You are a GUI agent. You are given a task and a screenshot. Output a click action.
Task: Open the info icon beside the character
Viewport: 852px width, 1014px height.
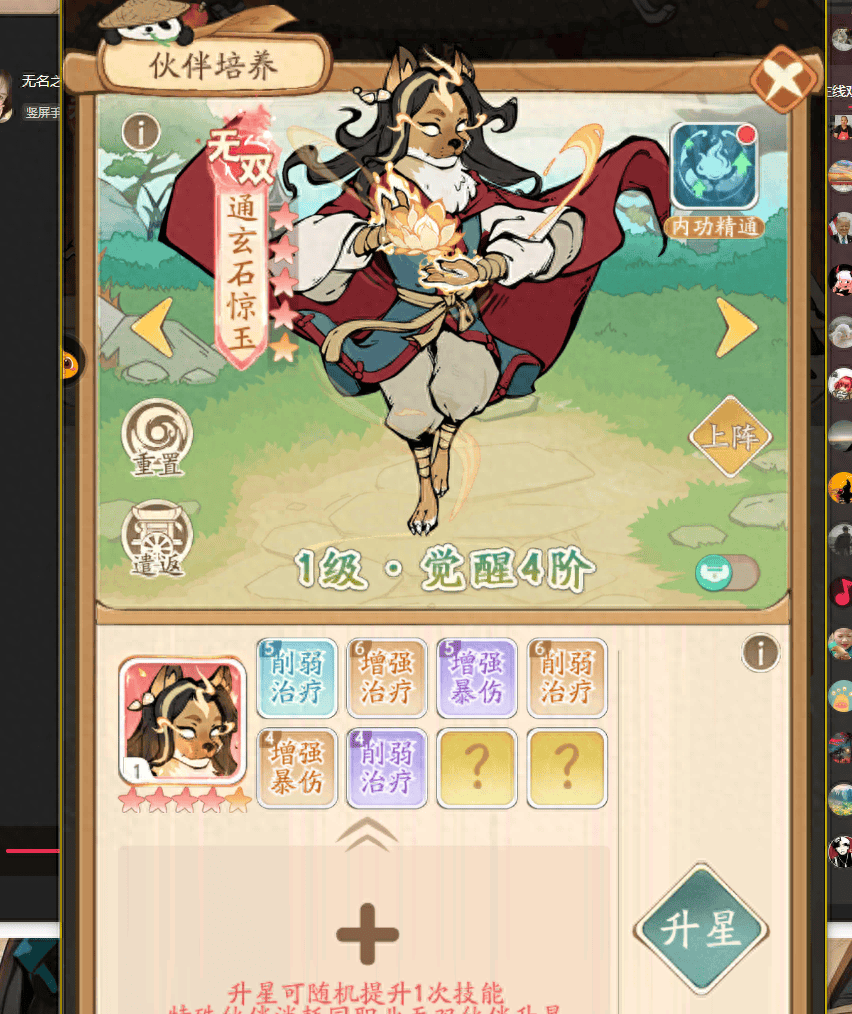click(x=141, y=131)
